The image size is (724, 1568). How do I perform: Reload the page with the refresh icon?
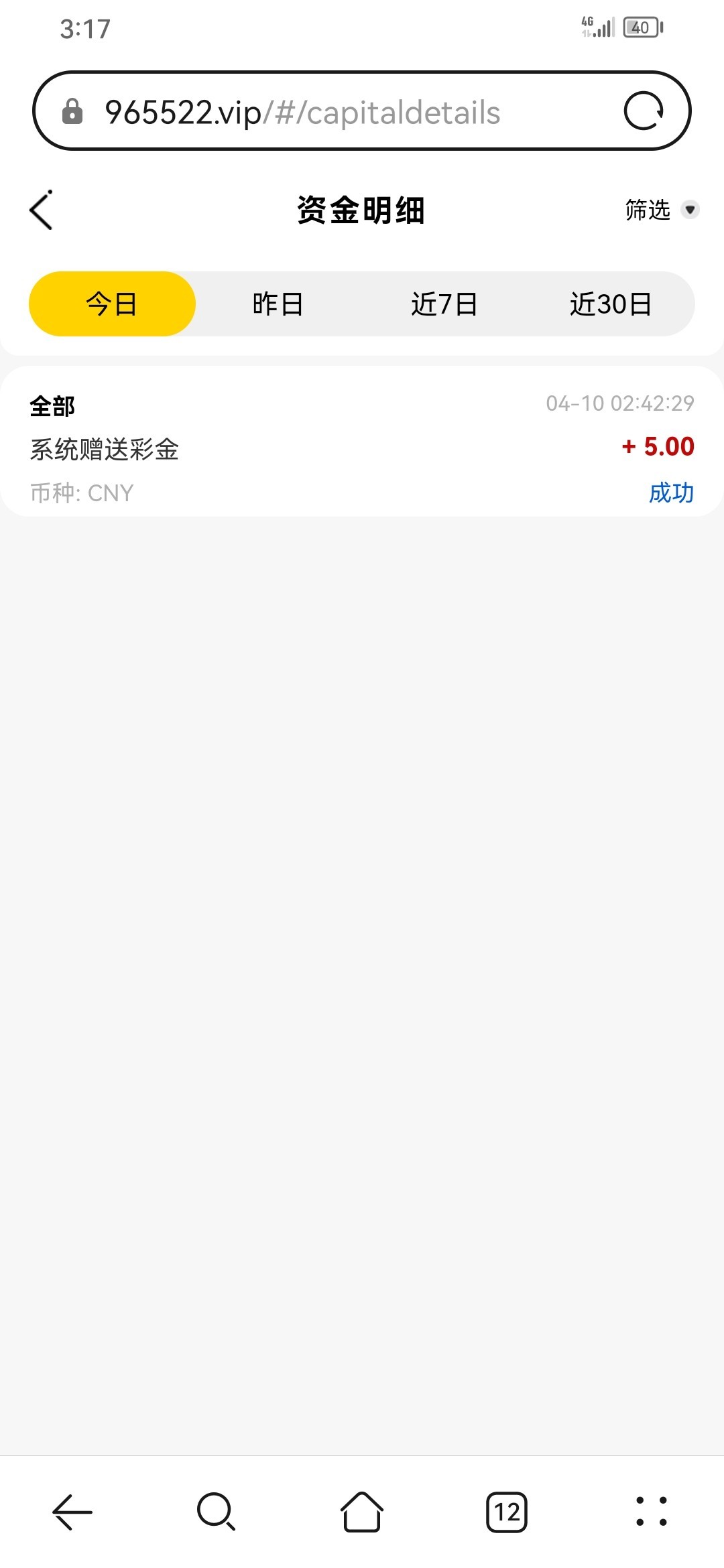[644, 111]
